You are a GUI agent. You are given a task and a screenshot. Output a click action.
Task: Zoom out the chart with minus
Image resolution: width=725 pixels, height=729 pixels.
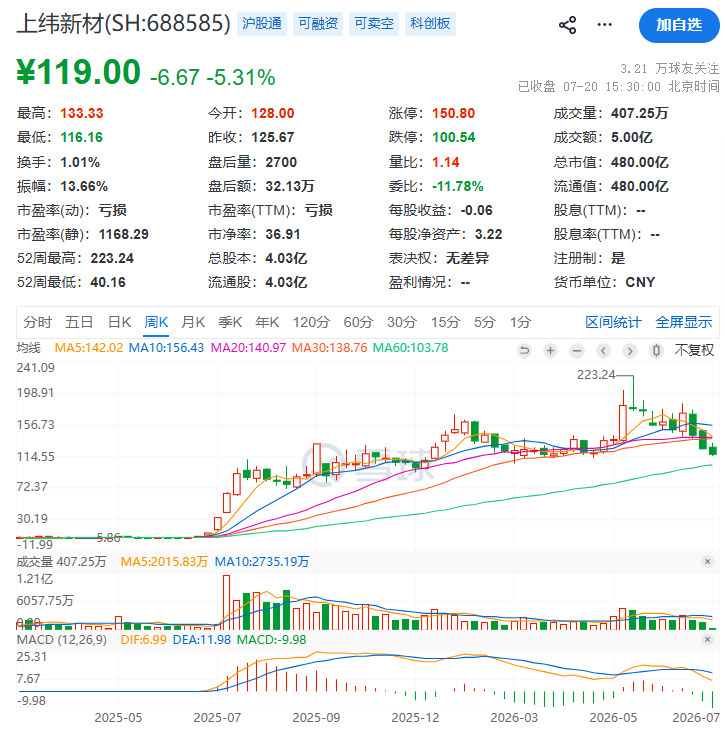(577, 350)
